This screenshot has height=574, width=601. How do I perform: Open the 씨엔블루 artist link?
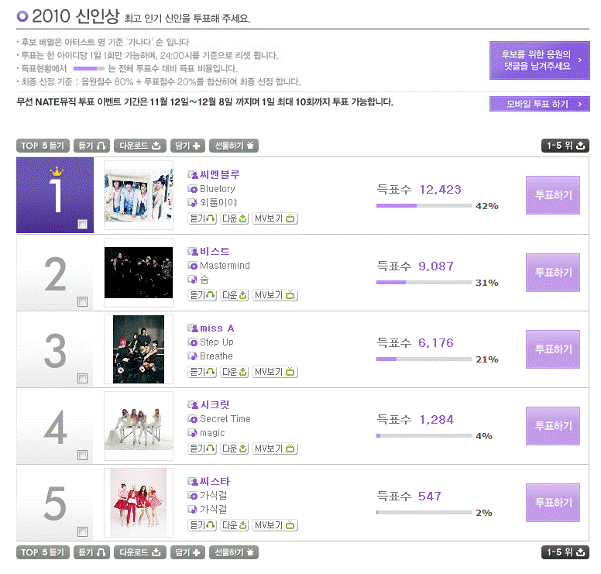(220, 174)
